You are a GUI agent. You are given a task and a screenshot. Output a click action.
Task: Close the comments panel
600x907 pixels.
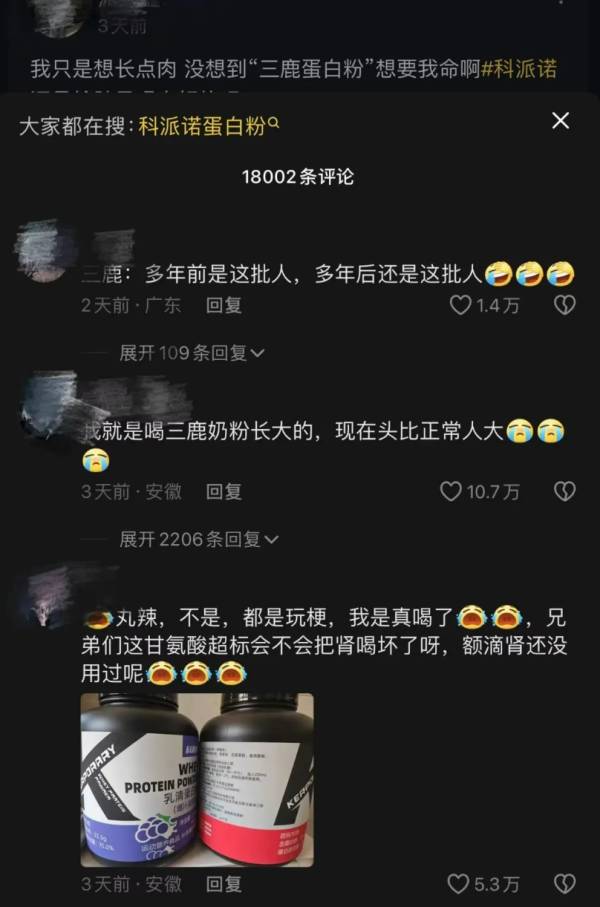pyautogui.click(x=560, y=121)
